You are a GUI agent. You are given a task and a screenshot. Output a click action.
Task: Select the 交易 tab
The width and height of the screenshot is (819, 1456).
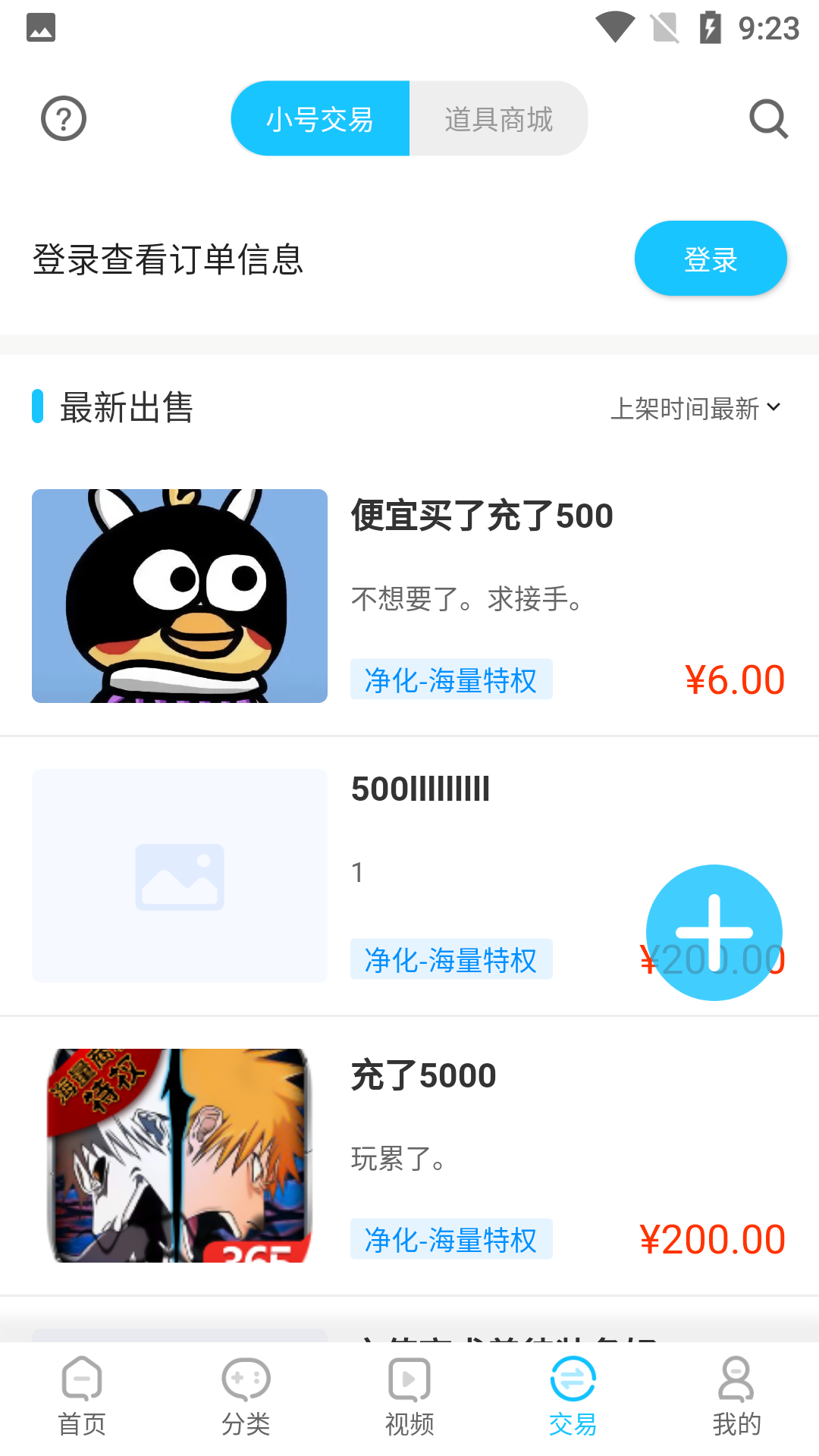(x=573, y=1397)
